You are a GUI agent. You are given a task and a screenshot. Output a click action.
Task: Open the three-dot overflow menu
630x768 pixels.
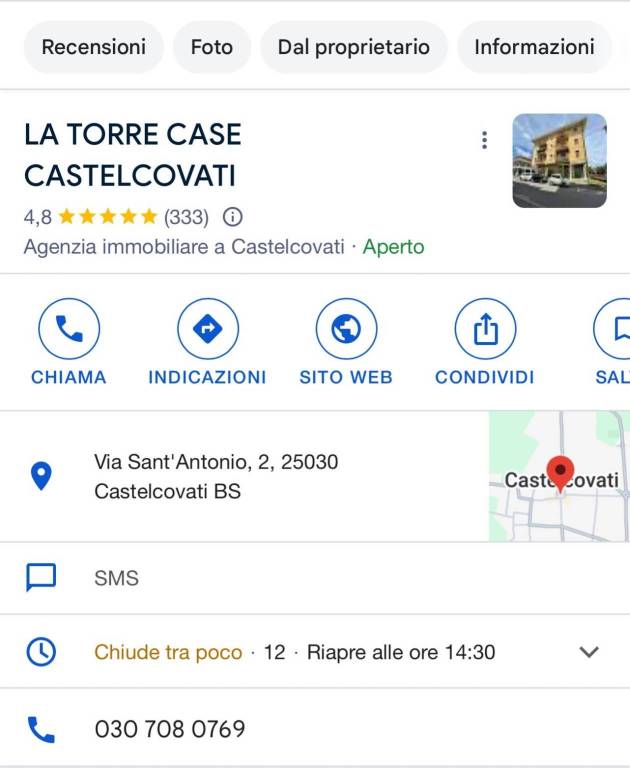(x=484, y=140)
